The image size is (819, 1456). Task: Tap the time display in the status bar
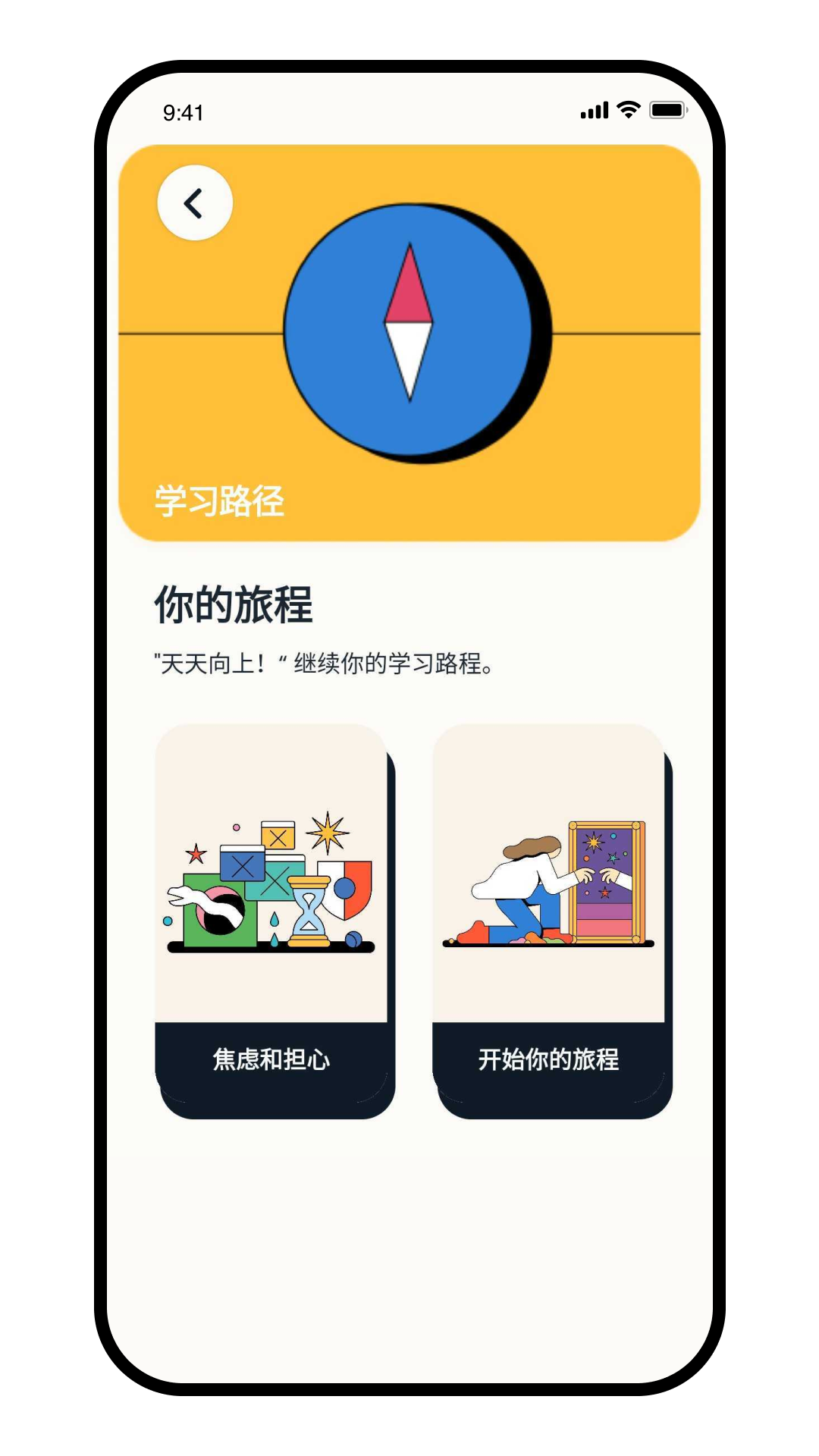coord(182,112)
